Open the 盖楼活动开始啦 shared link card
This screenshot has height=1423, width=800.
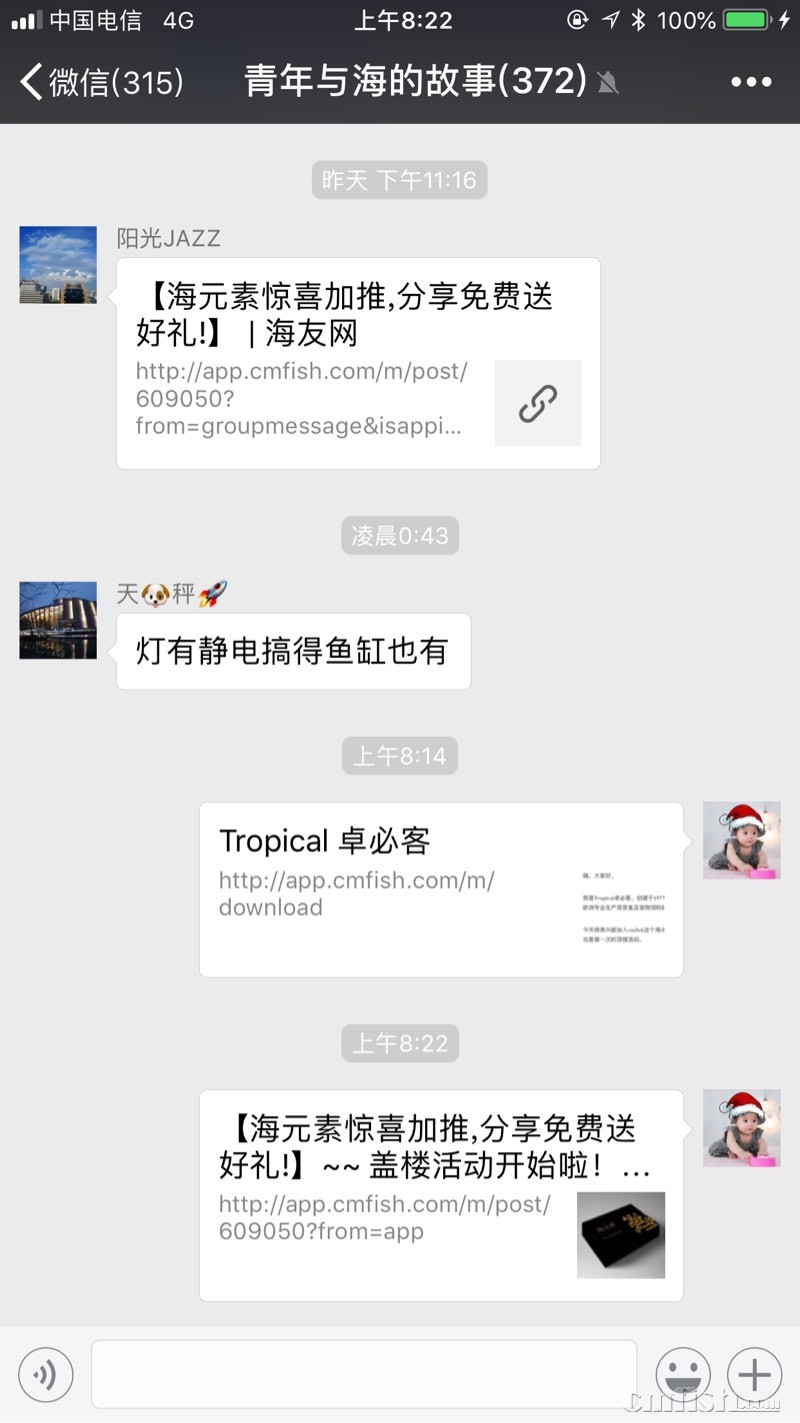coord(441,1195)
